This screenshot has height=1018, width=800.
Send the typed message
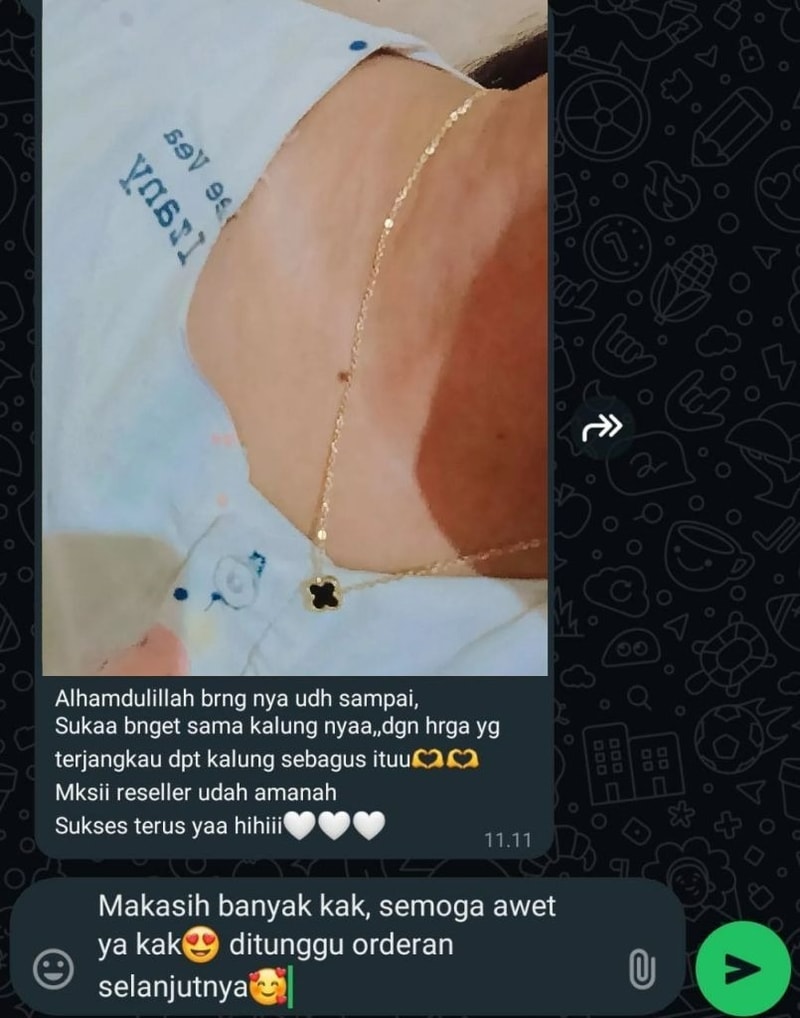743,968
